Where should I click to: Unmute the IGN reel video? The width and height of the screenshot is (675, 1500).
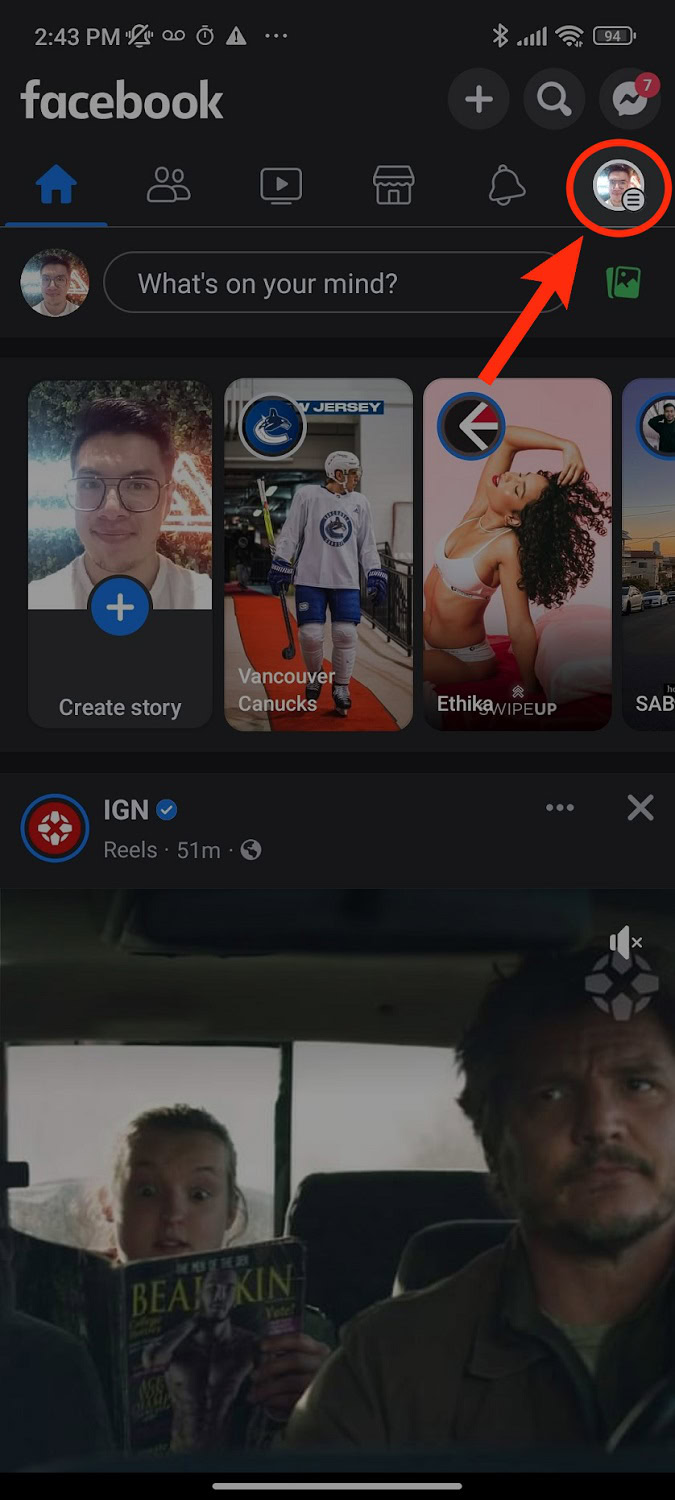625,942
